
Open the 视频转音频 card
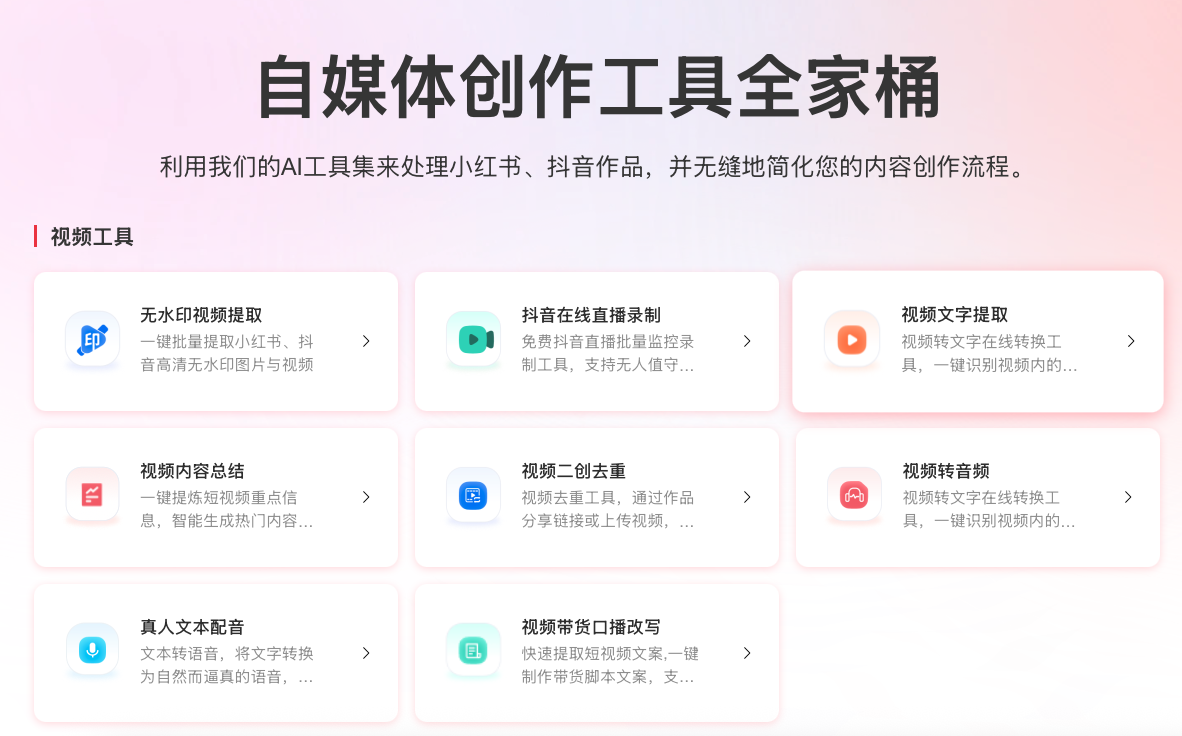click(977, 497)
